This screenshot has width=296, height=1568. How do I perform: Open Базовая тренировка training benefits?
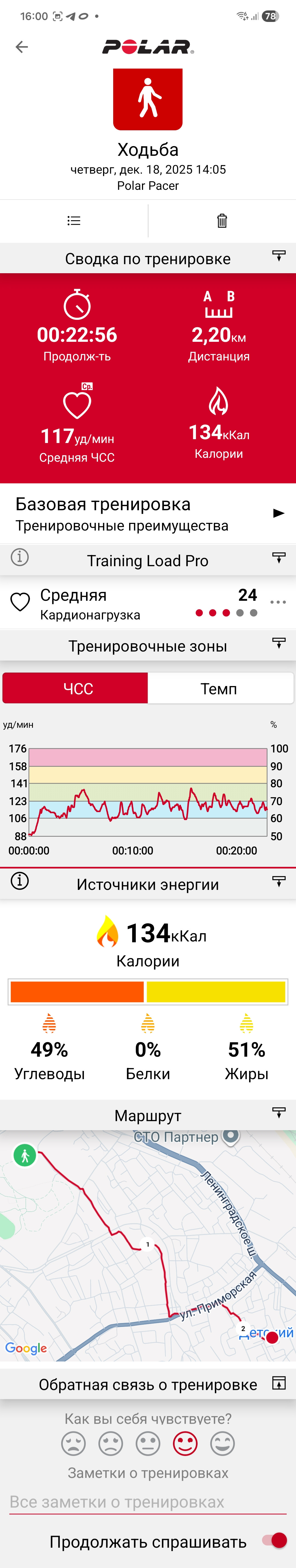[148, 514]
